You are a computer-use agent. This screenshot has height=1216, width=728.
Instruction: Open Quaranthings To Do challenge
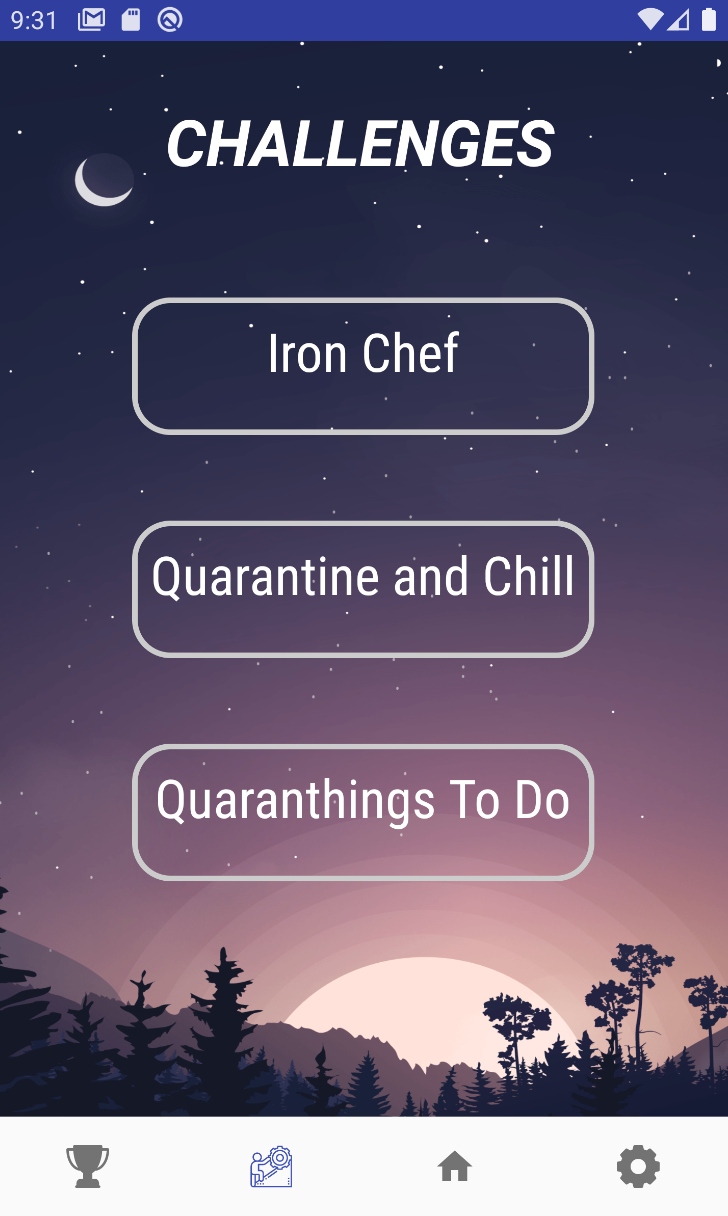coord(363,812)
